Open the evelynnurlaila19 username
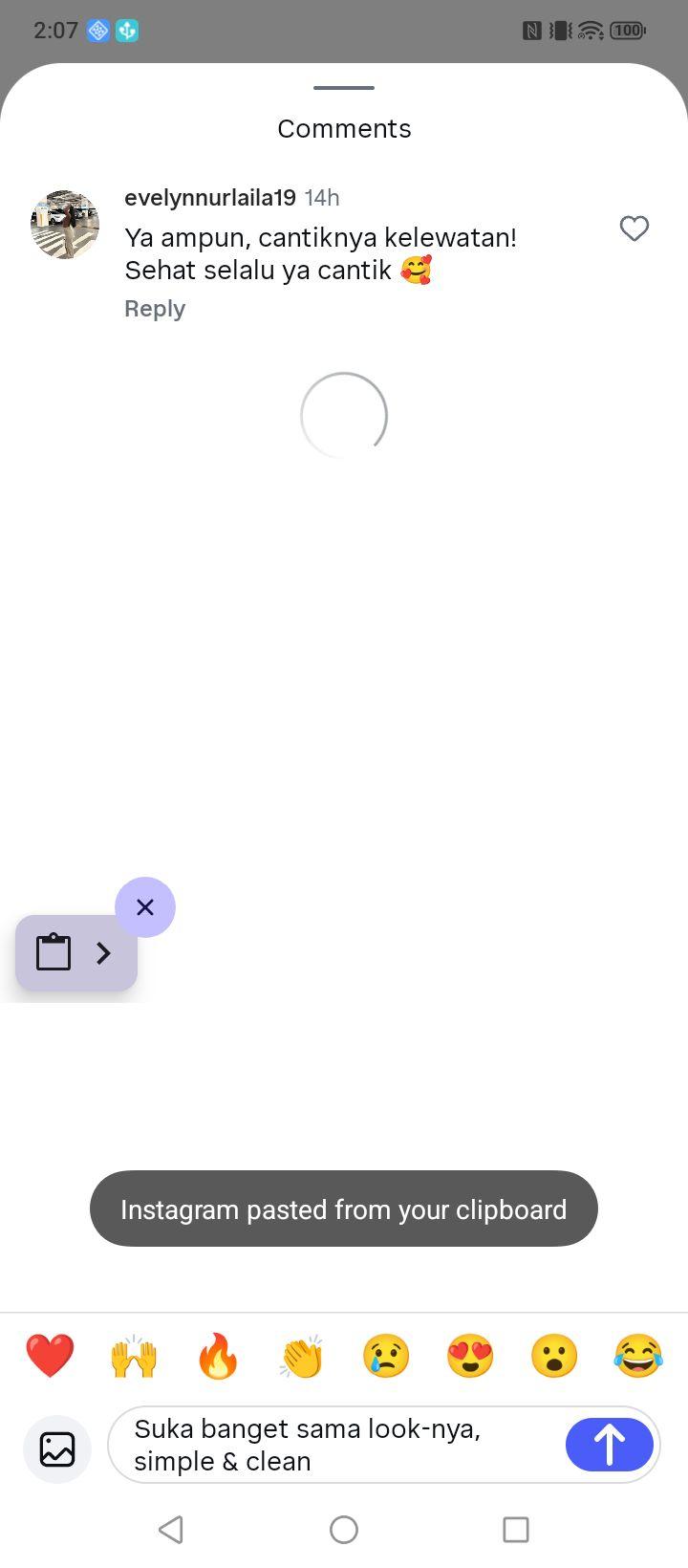This screenshot has height=1568, width=688. click(210, 198)
